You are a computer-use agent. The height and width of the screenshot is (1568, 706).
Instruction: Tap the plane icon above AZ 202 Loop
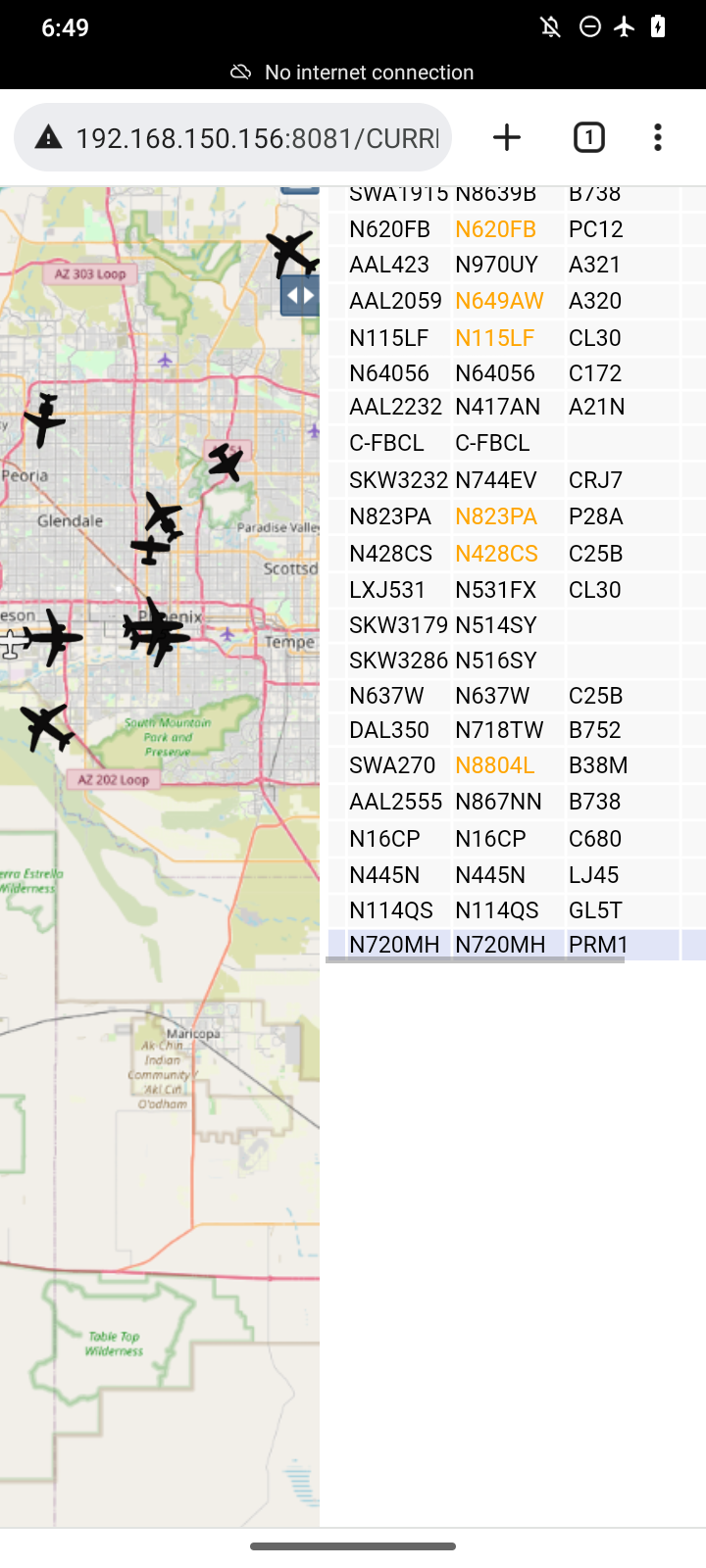point(46,727)
